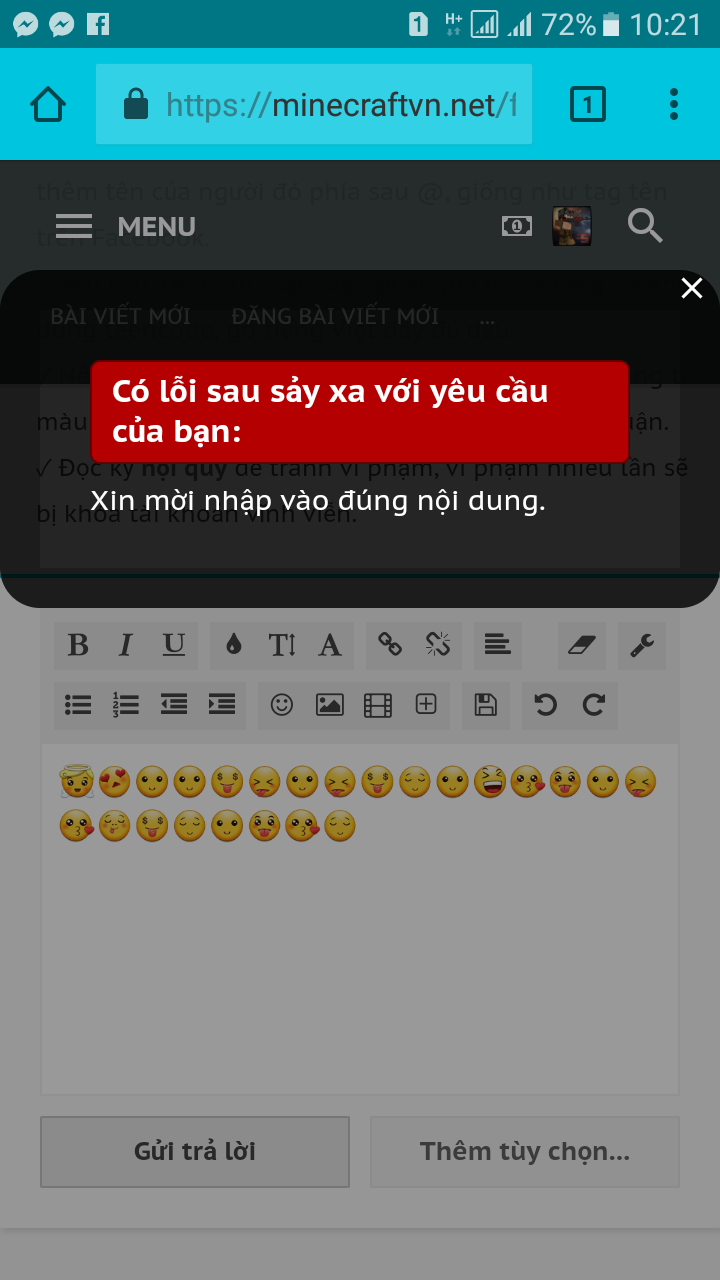The image size is (720, 1280).
Task: Open the browser overflow menu
Action: coord(673,104)
